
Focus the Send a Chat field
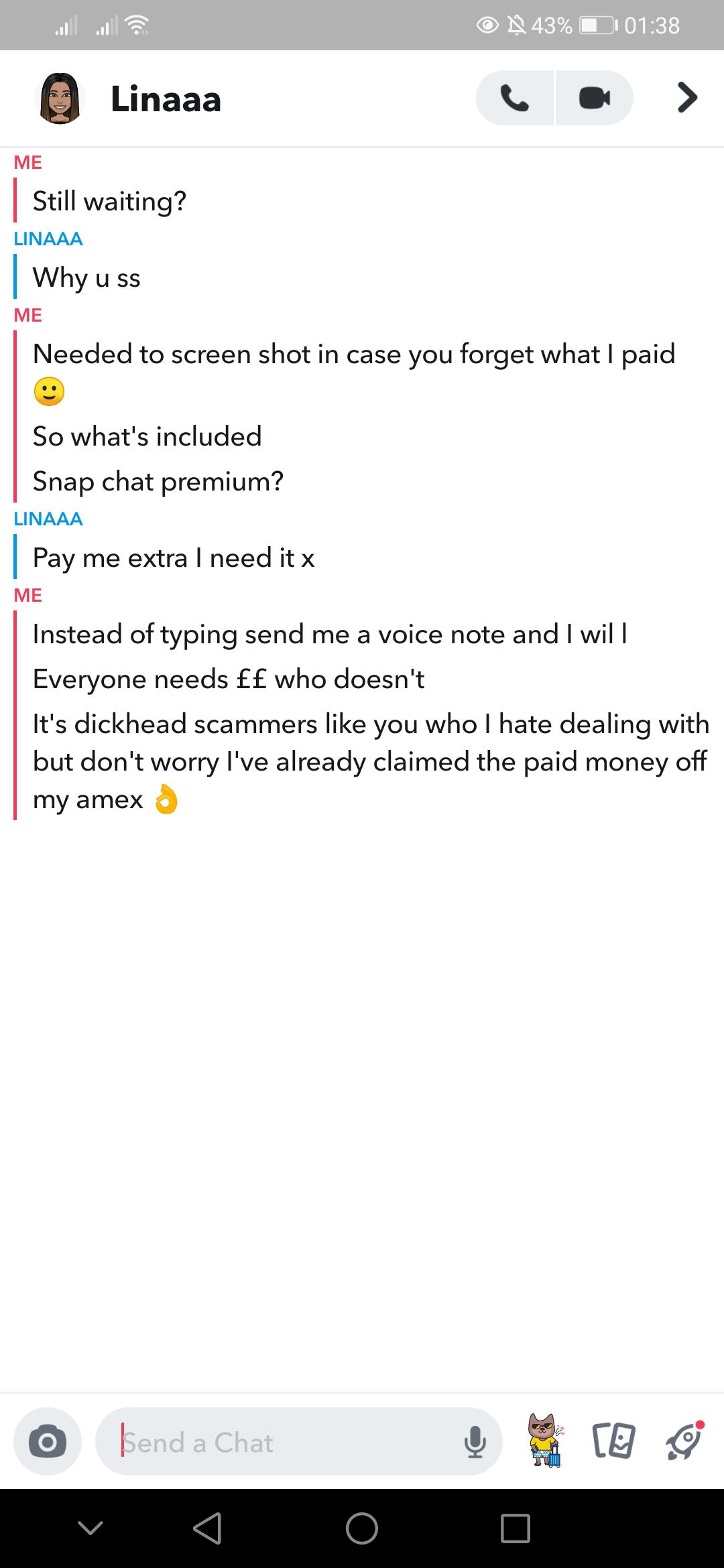click(x=282, y=1441)
